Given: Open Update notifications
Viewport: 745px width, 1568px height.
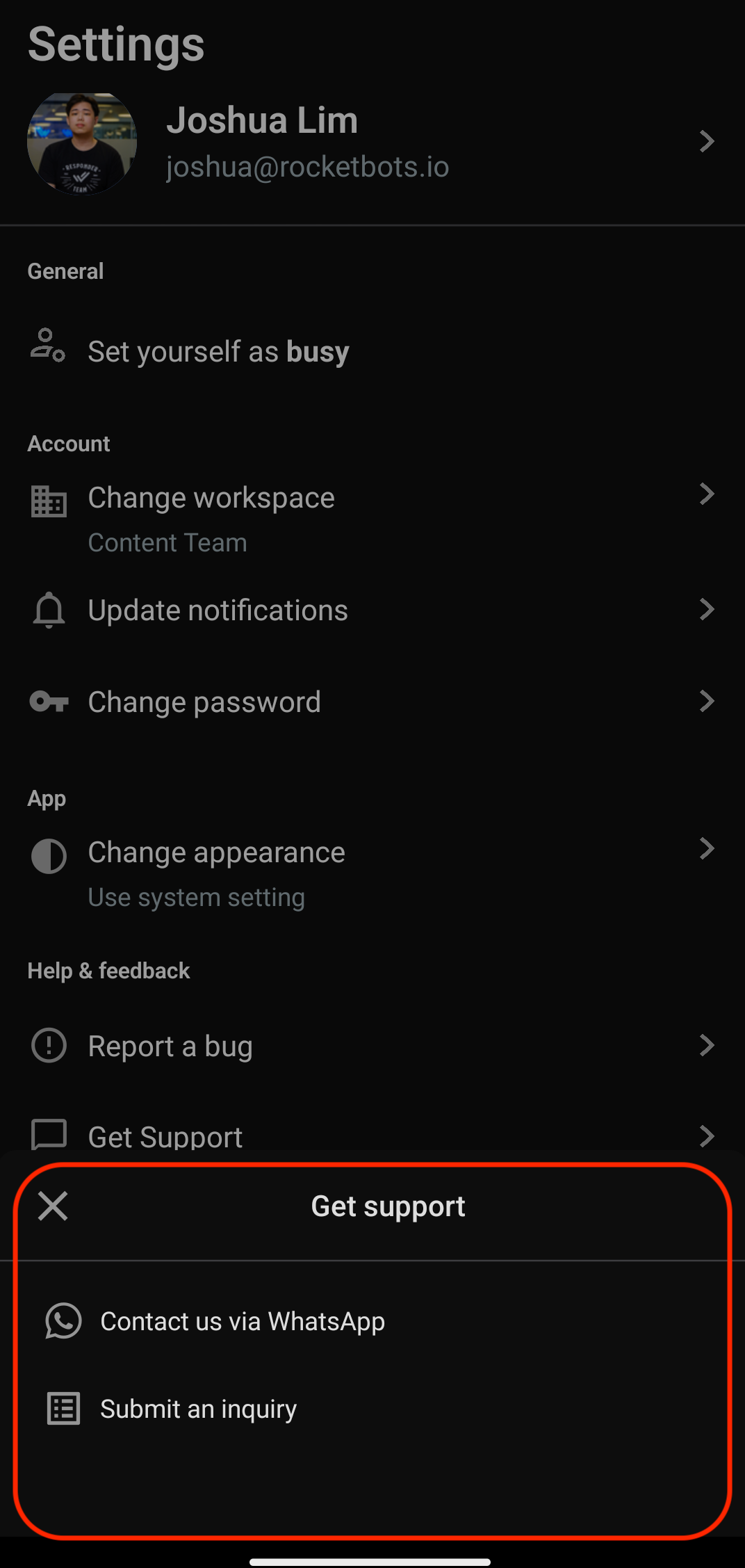Looking at the screenshot, I should 372,610.
